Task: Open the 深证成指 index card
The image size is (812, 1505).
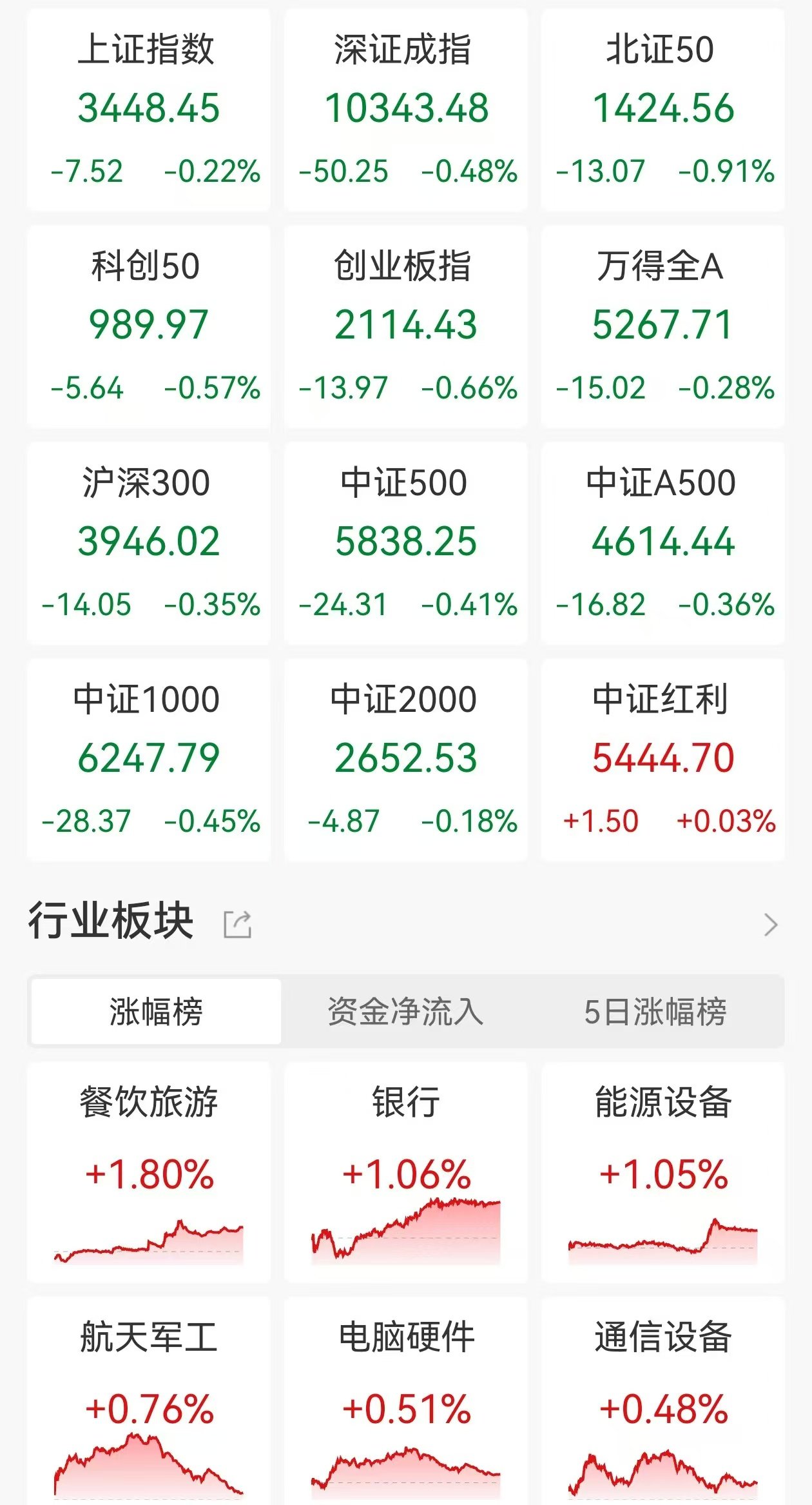Action: click(406, 110)
